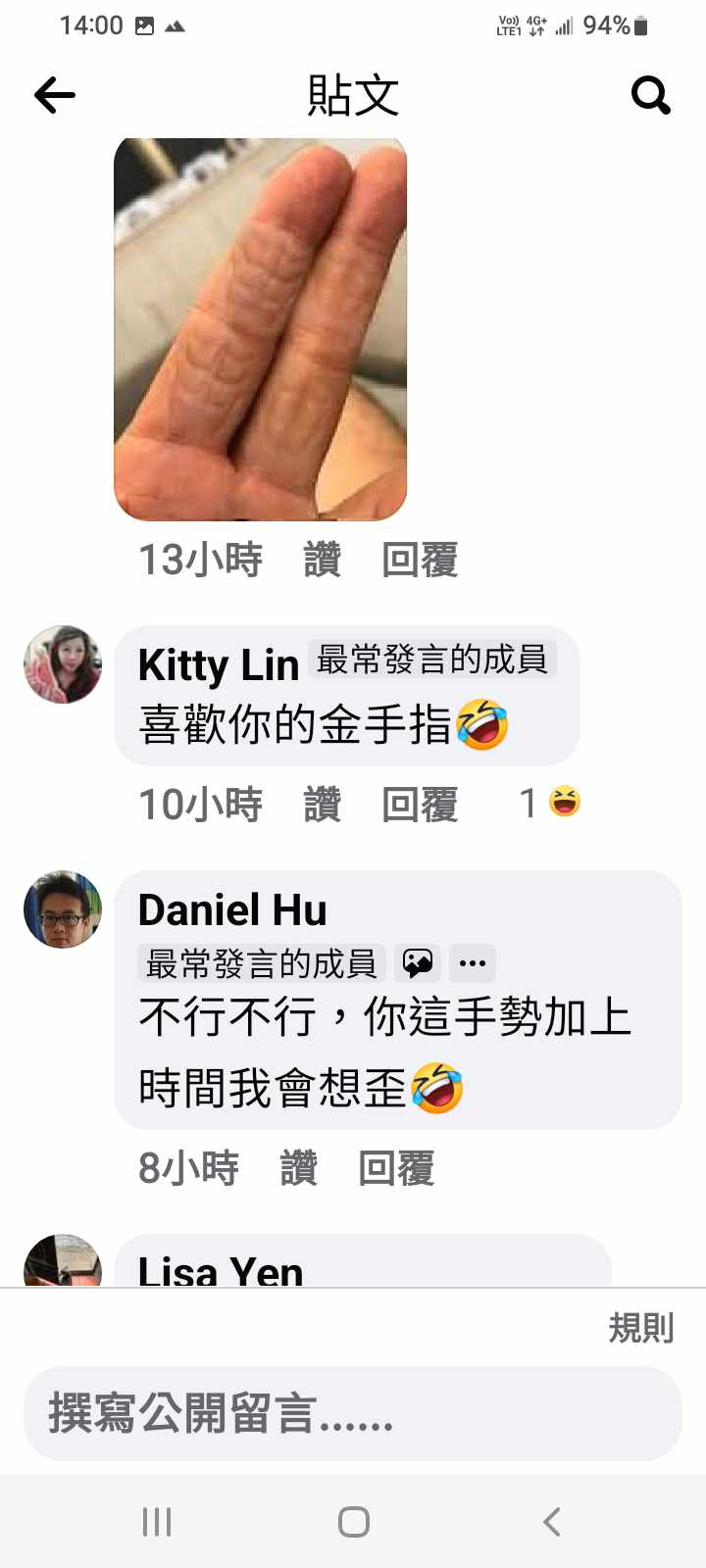
Task: Open the photo in the comment
Action: coord(260,328)
